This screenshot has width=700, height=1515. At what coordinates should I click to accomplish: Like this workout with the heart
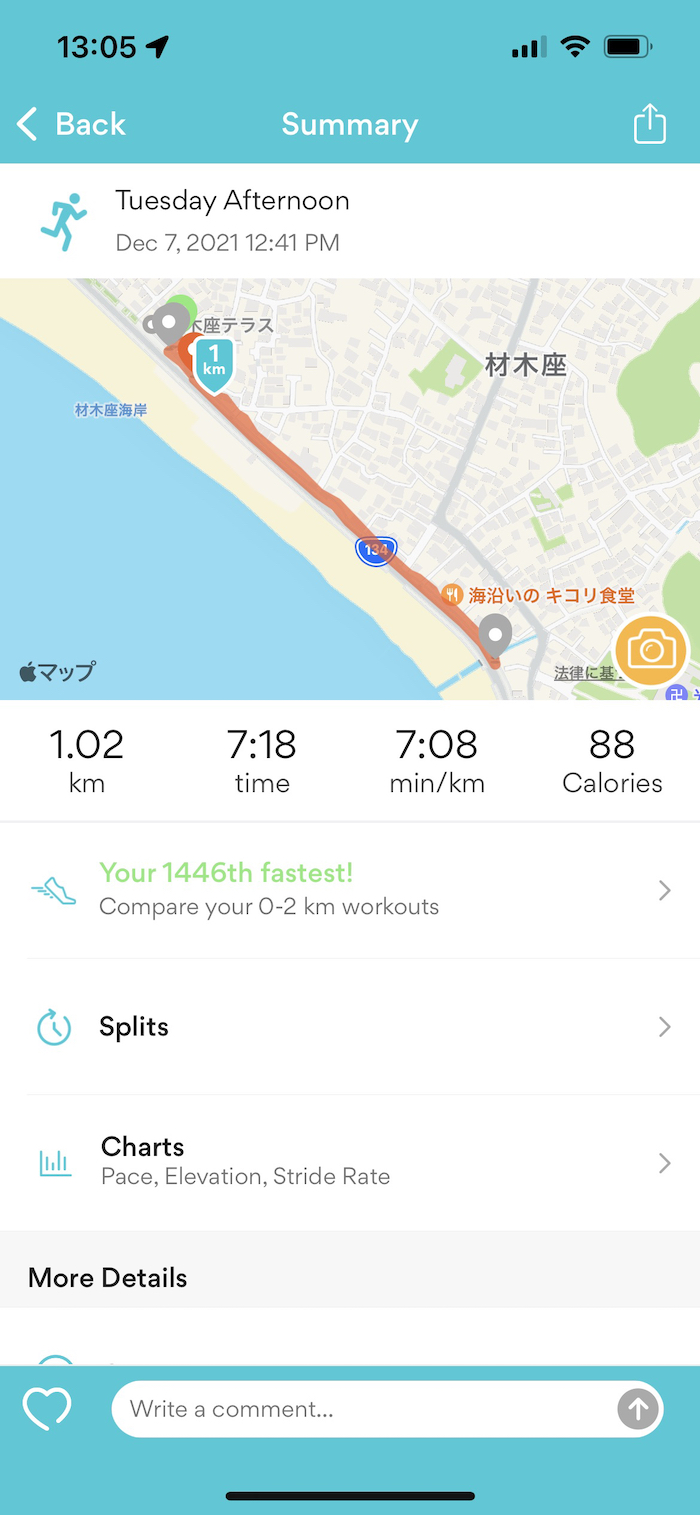[x=47, y=1409]
